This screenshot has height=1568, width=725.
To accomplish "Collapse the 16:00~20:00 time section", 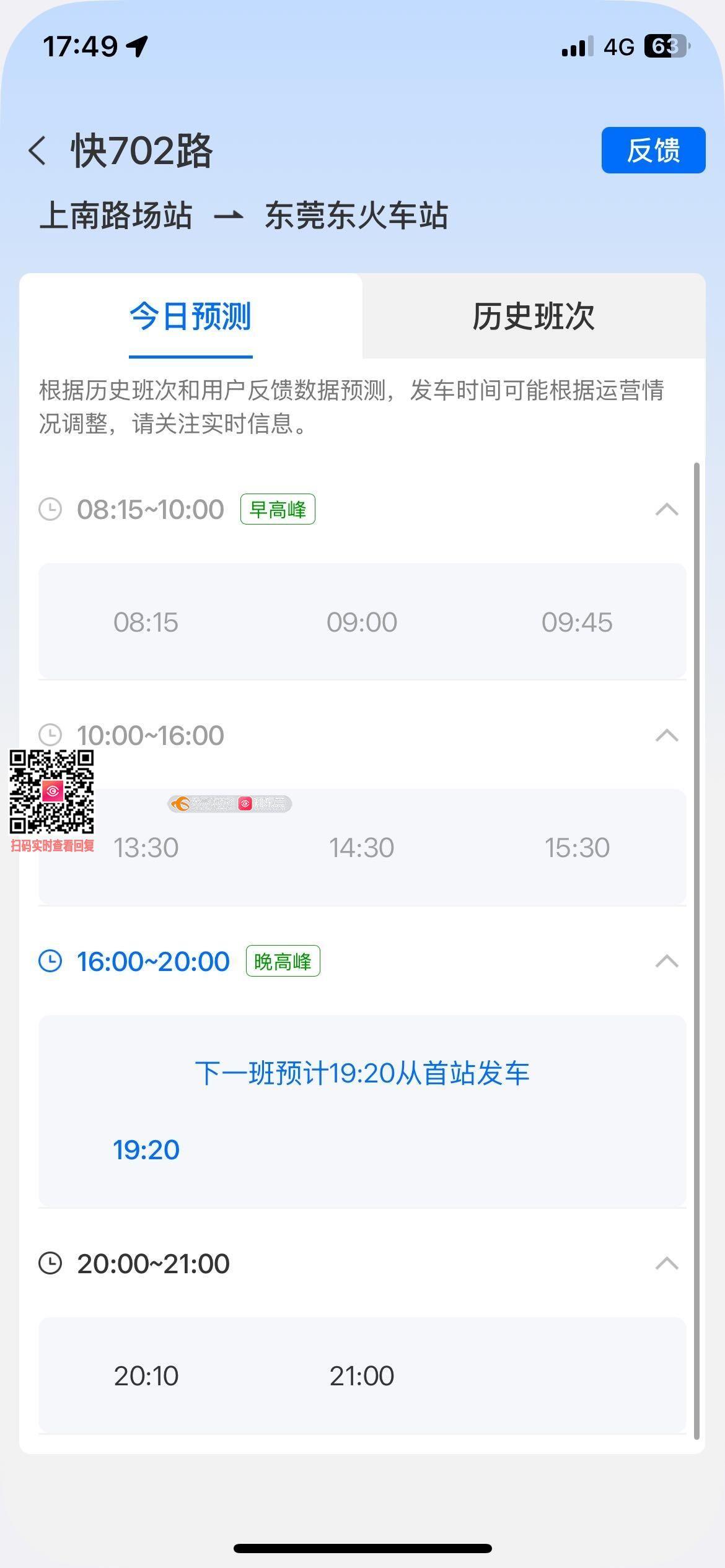I will (x=667, y=961).
